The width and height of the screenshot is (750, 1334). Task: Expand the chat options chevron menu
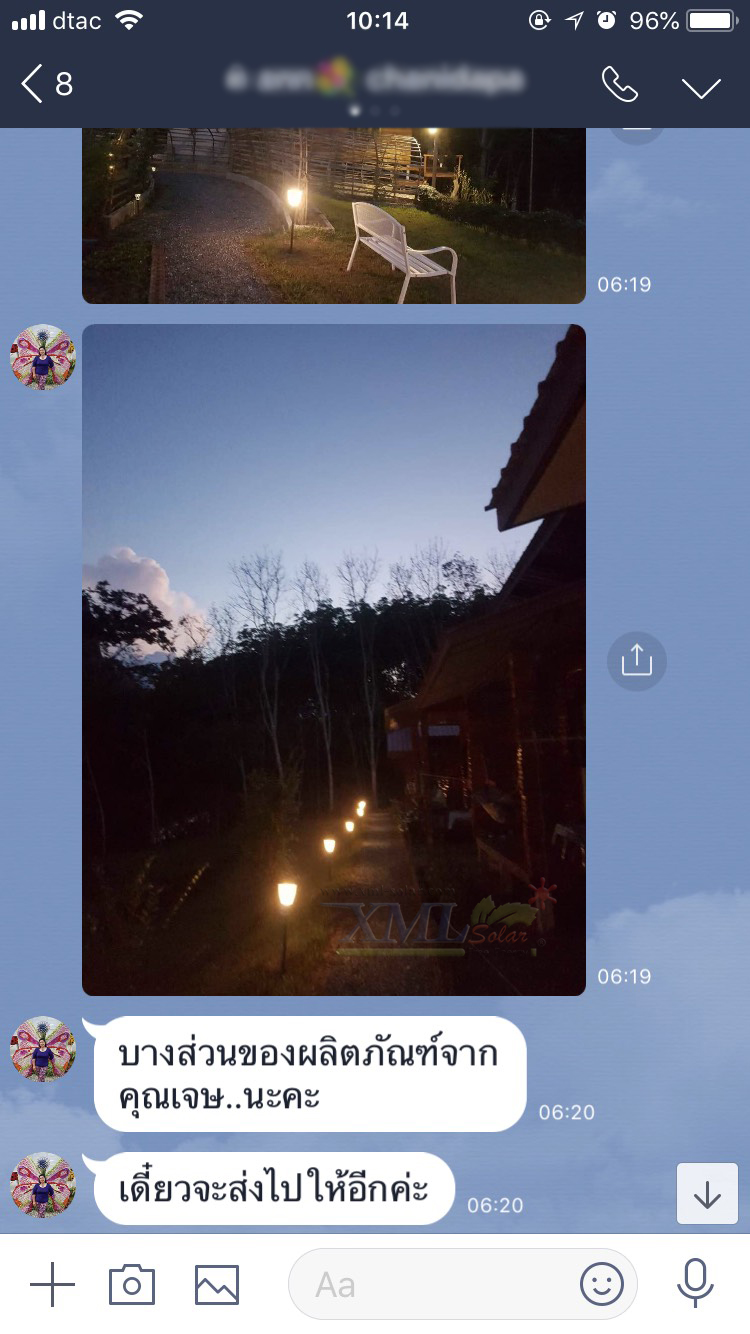click(701, 86)
